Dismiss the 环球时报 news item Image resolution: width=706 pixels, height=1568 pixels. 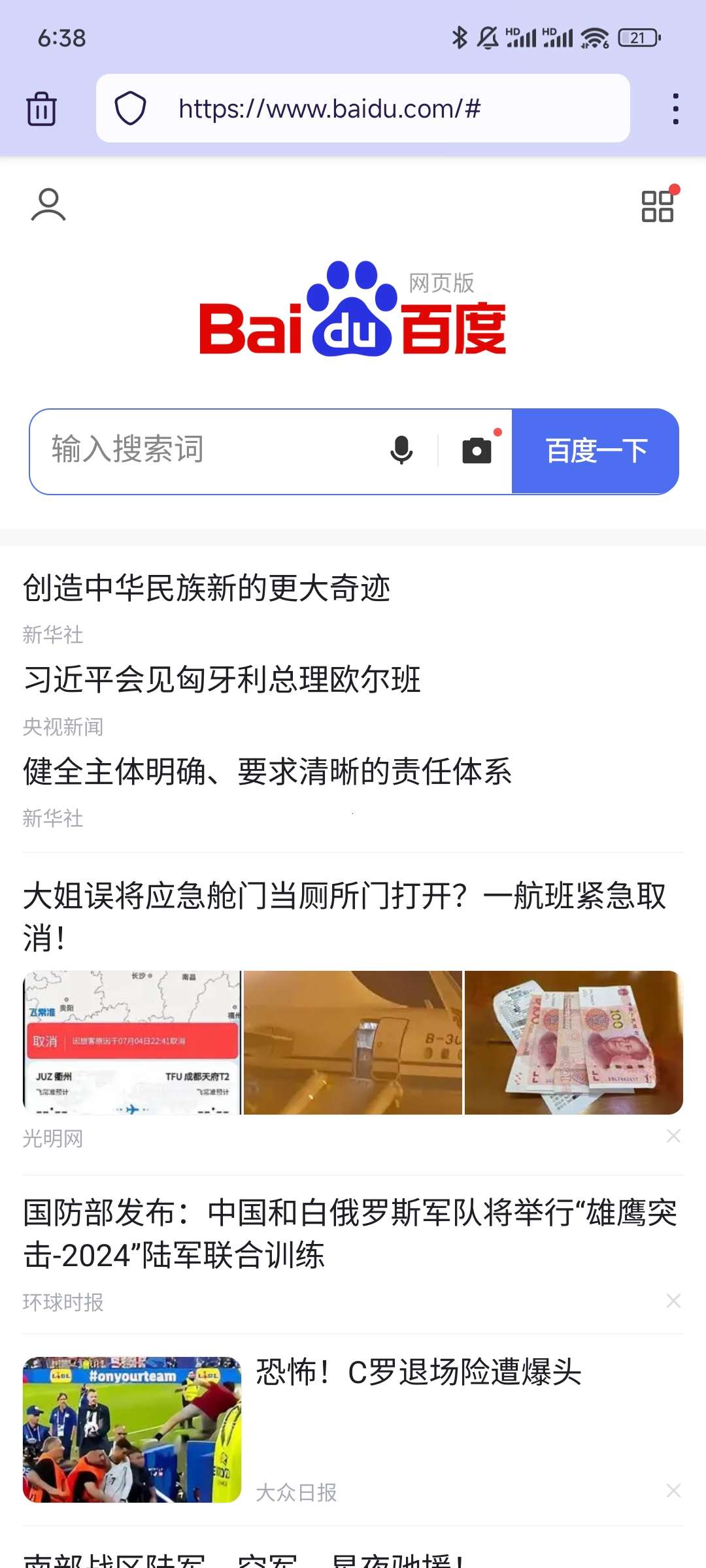pyautogui.click(x=673, y=1301)
